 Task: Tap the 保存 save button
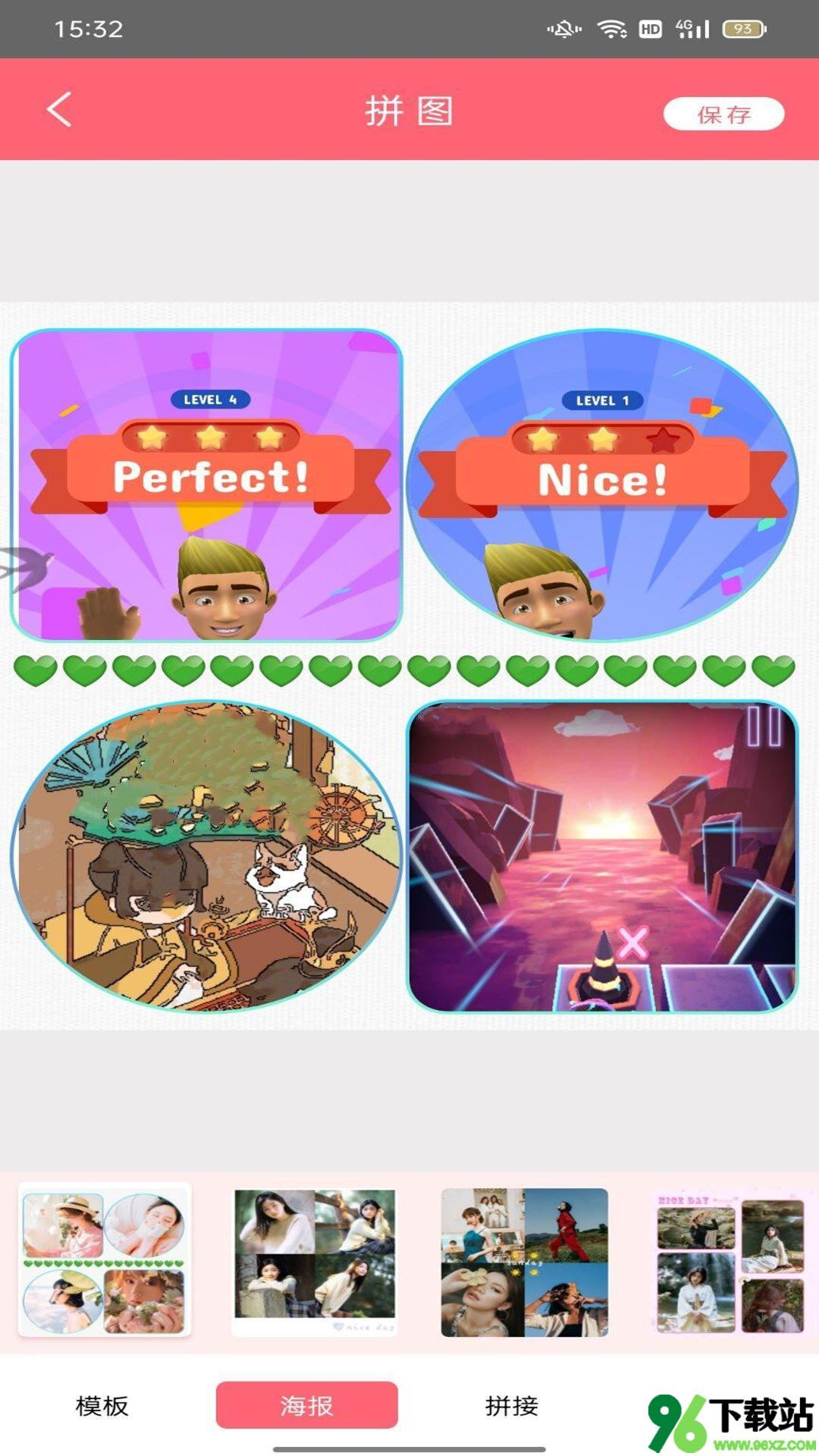point(723,115)
